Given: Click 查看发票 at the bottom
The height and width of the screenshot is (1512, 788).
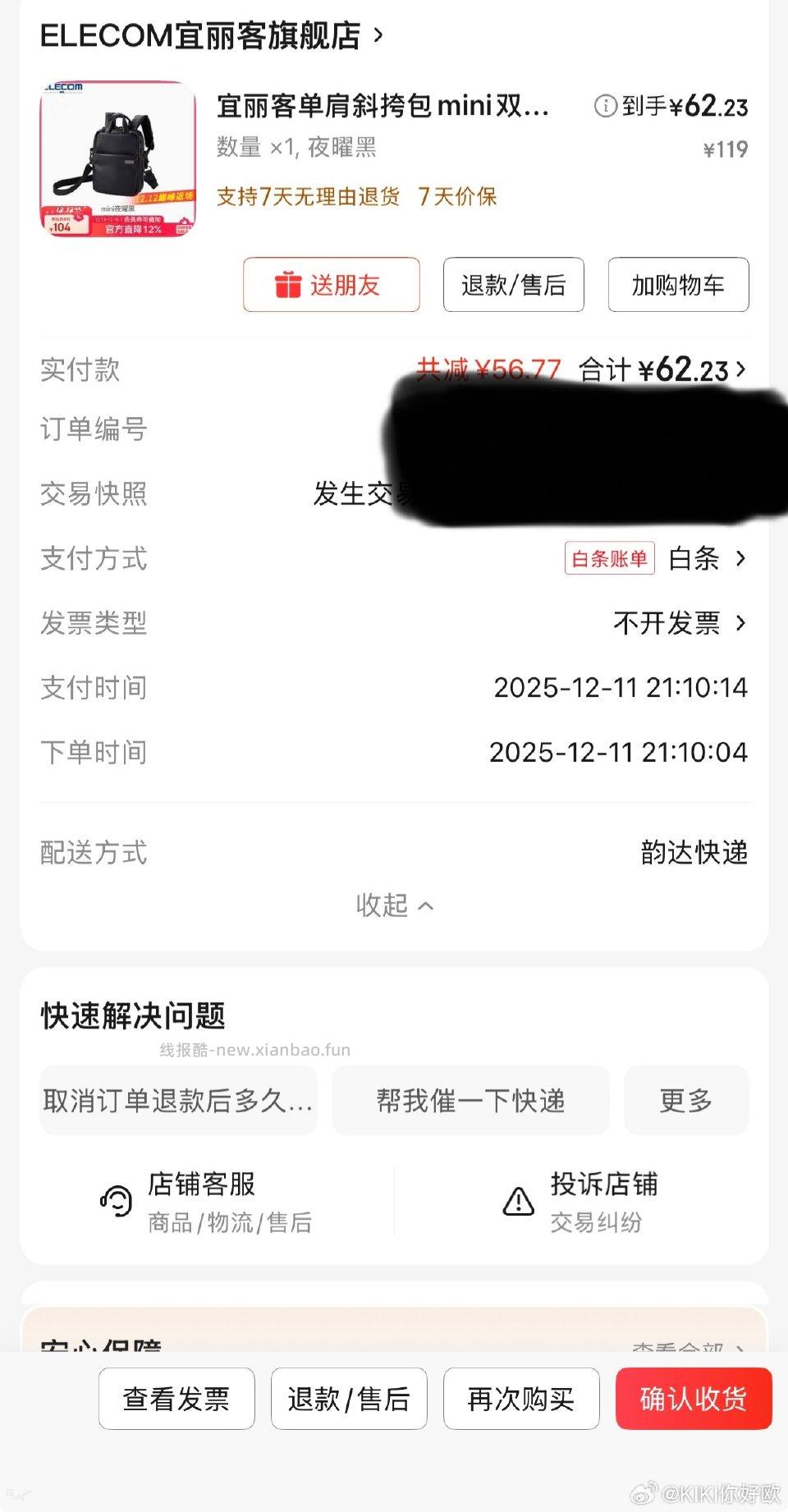Looking at the screenshot, I should pos(176,1399).
